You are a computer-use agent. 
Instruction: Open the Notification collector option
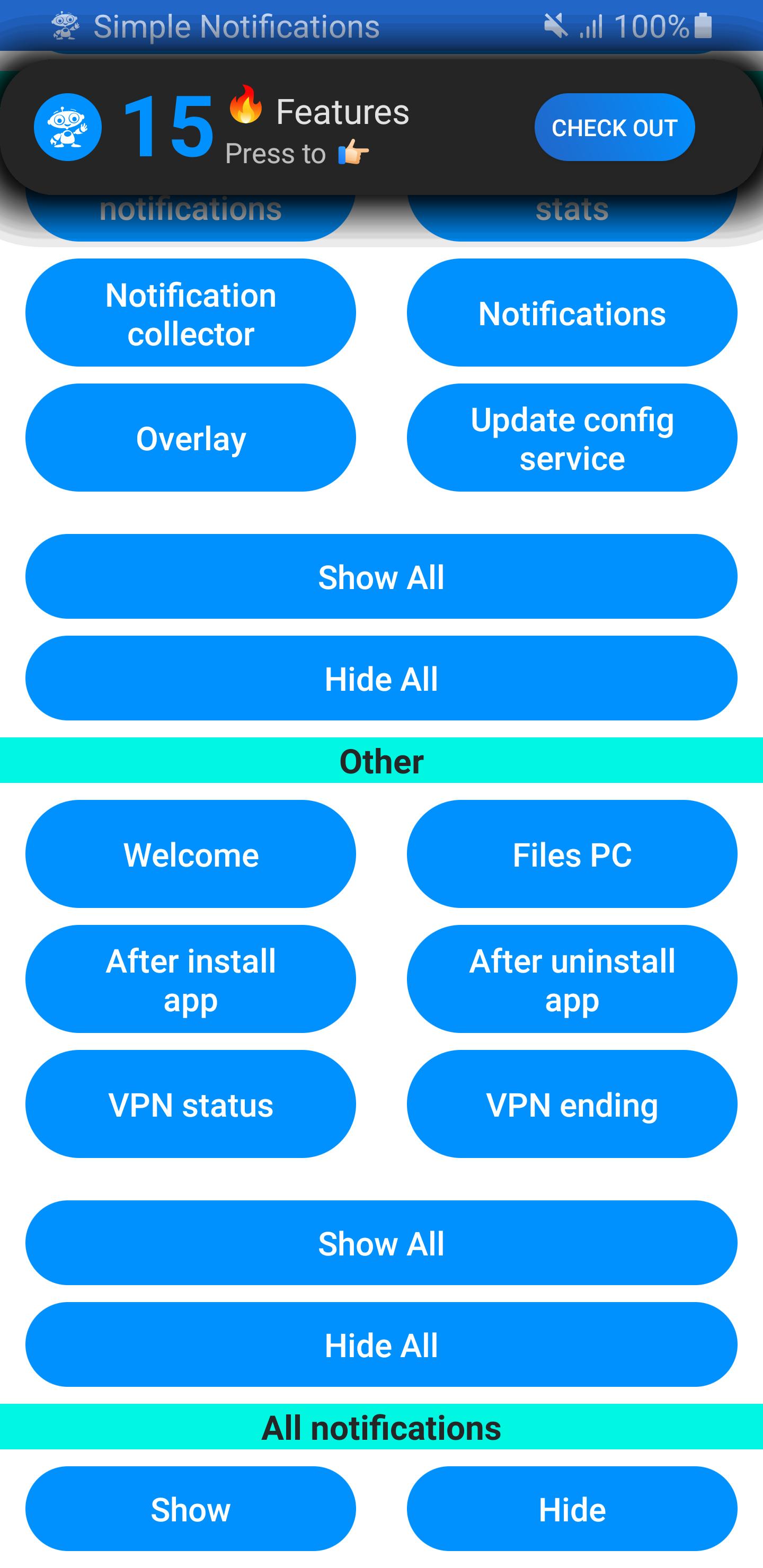[191, 313]
